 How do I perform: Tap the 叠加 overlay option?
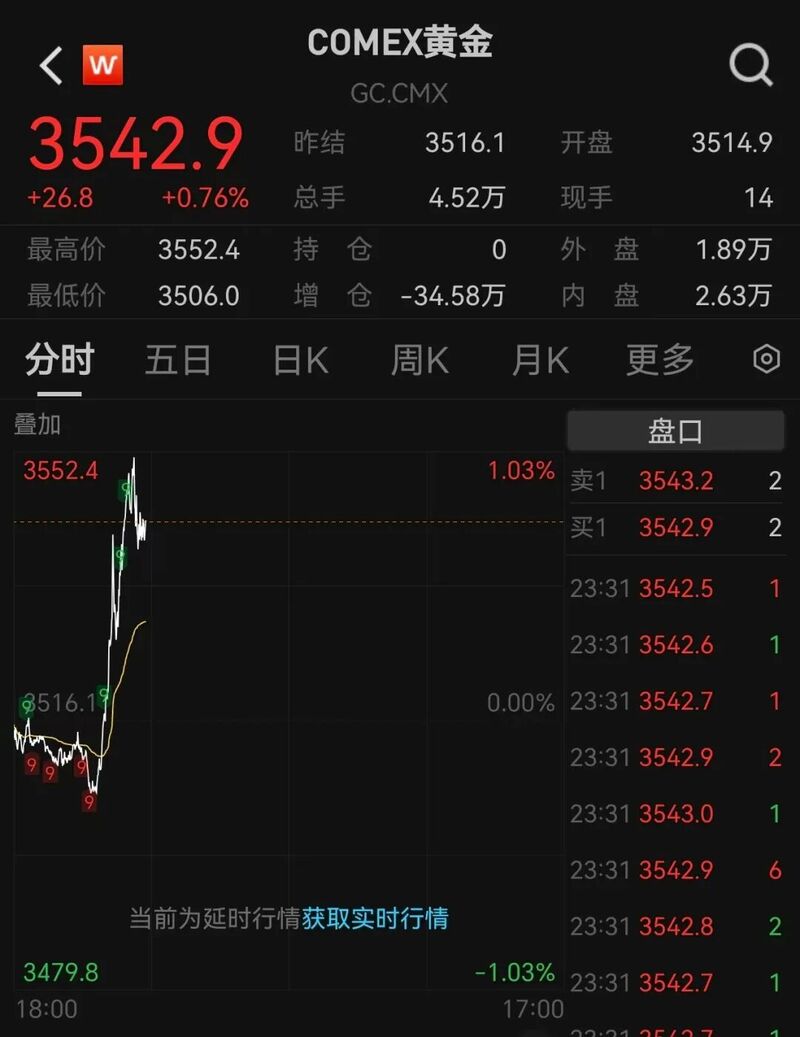pos(37,424)
